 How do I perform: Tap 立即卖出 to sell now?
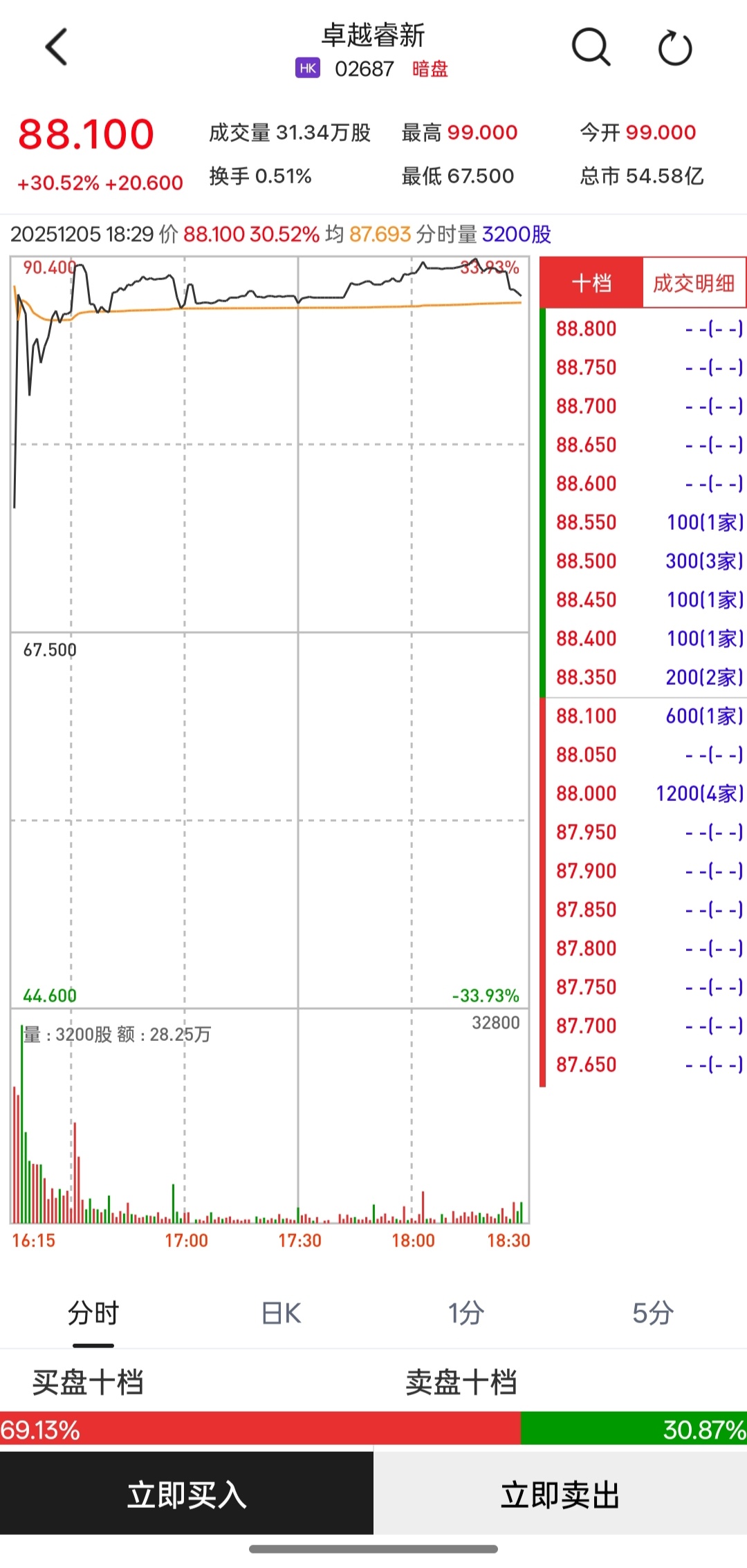pyautogui.click(x=560, y=1494)
